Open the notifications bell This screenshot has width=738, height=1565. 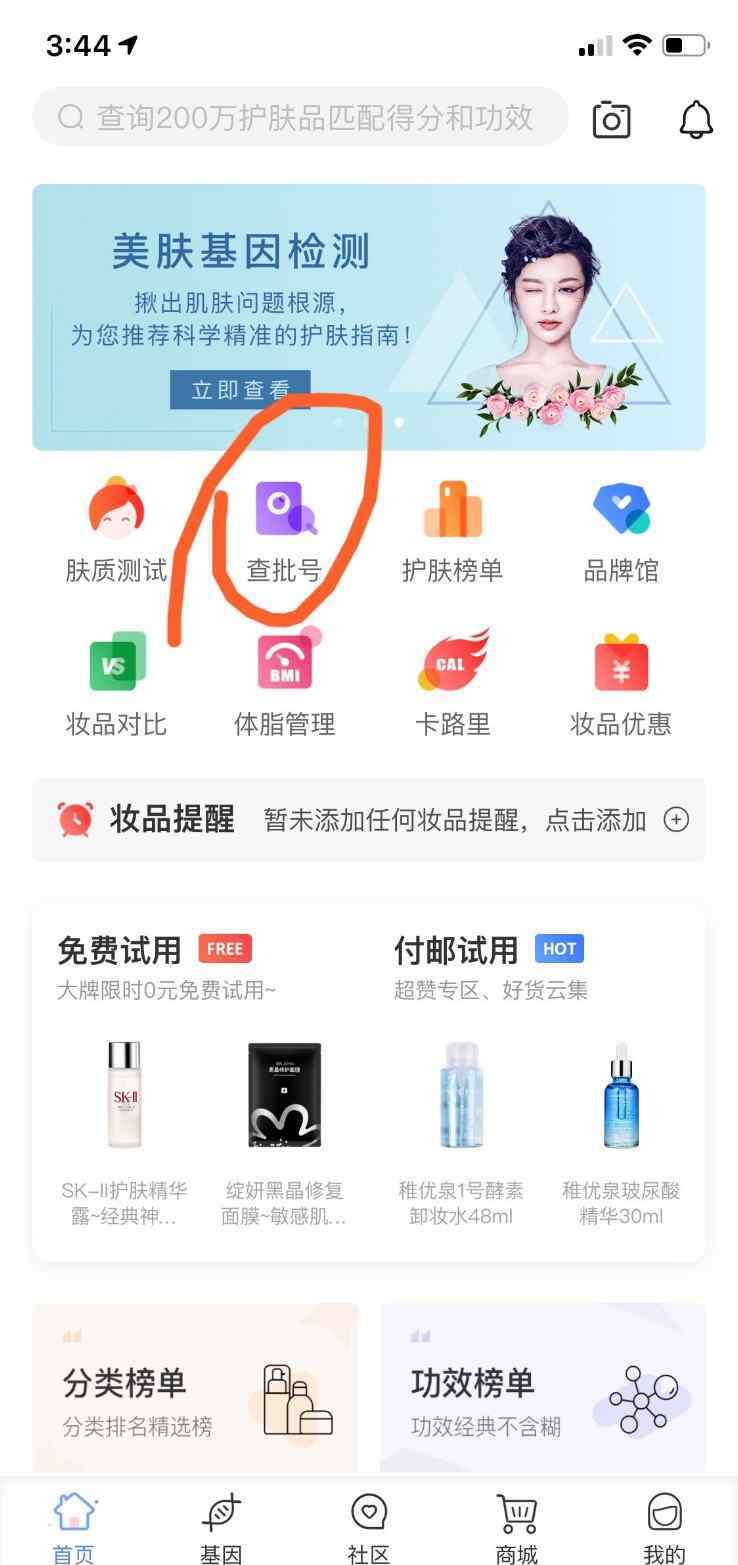(x=696, y=119)
